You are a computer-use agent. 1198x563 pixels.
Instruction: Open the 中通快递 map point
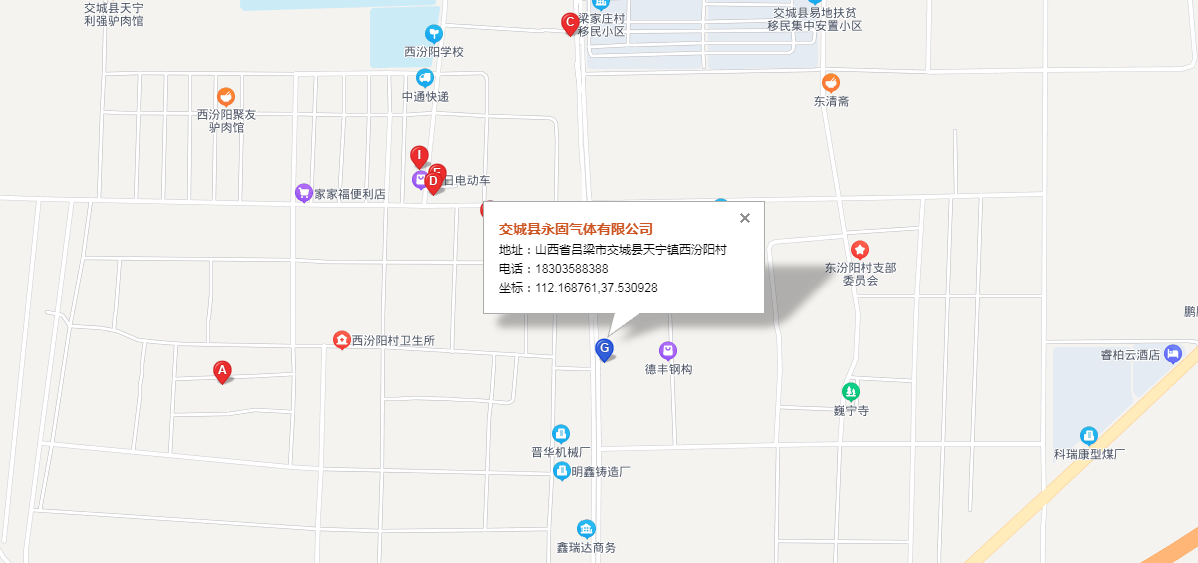pos(425,78)
